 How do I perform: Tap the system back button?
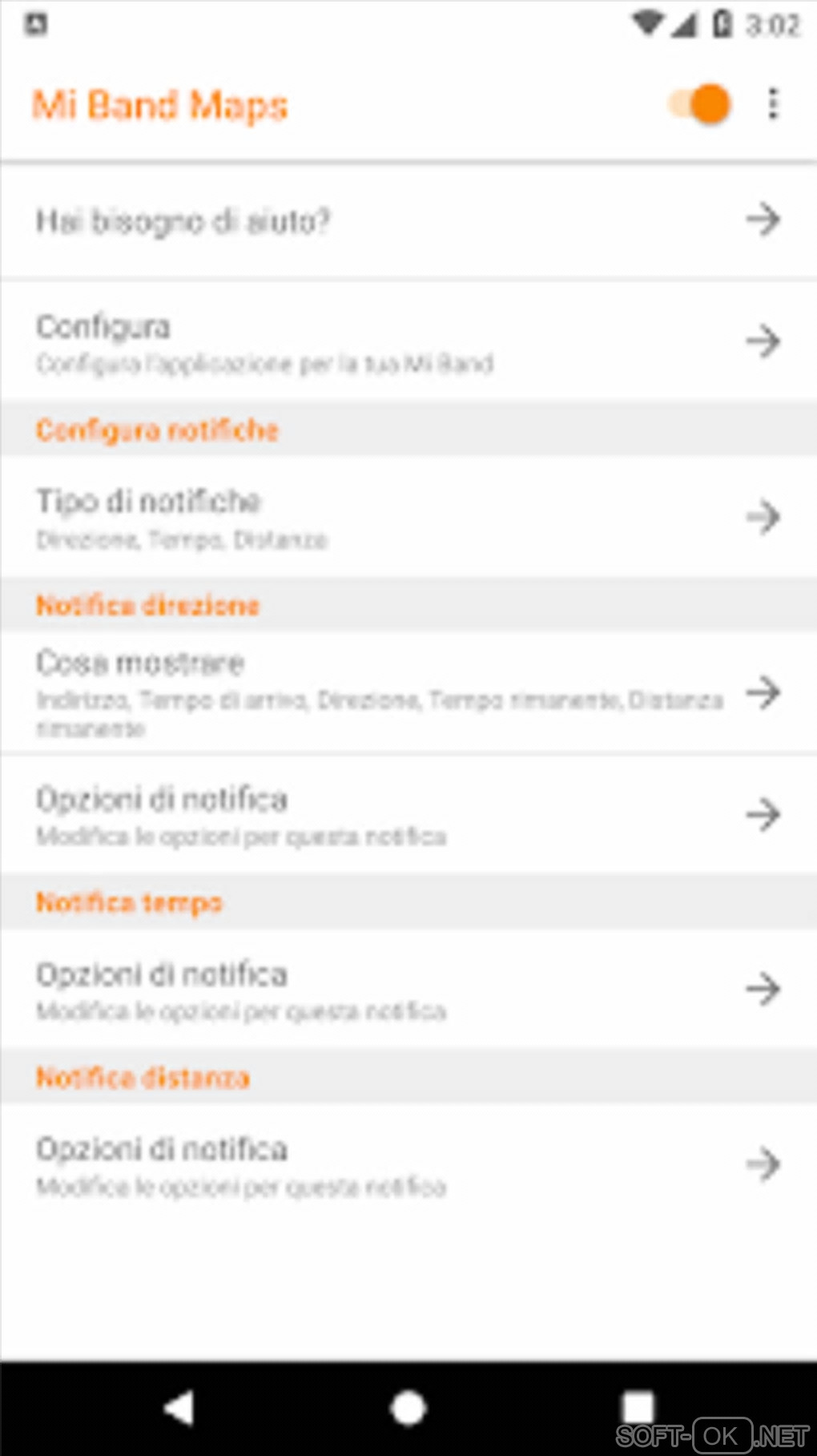coord(179,1408)
